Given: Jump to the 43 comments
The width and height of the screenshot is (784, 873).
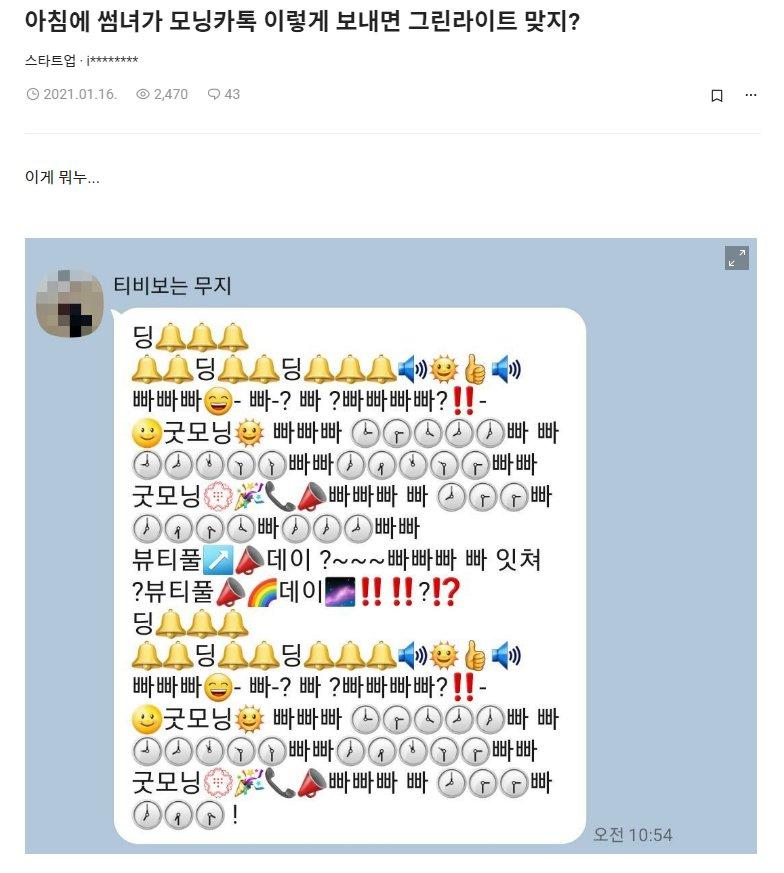Looking at the screenshot, I should tap(223, 94).
